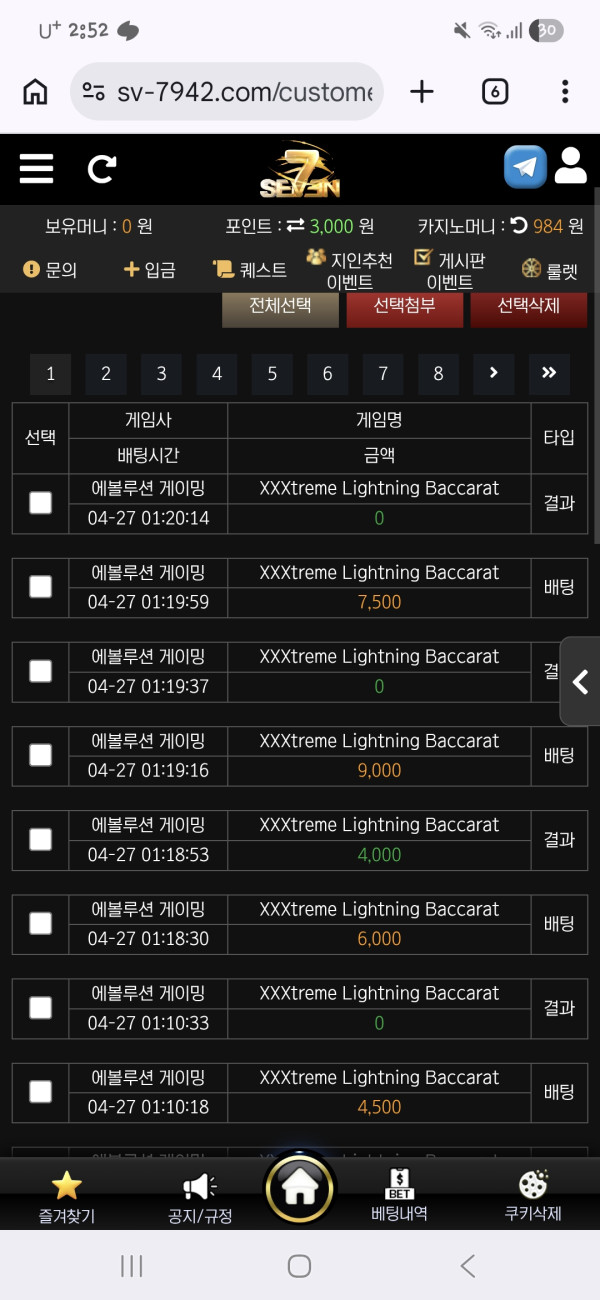Open 공지/규정 notices tab
Image resolution: width=600 pixels, height=1300 pixels.
point(200,1198)
